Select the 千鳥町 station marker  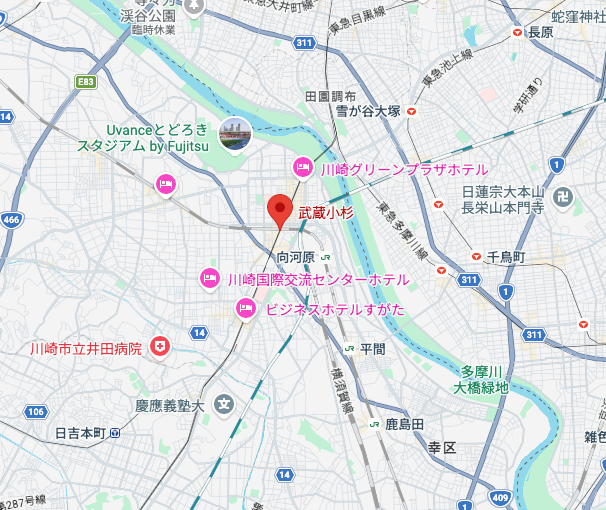[x=475, y=257]
